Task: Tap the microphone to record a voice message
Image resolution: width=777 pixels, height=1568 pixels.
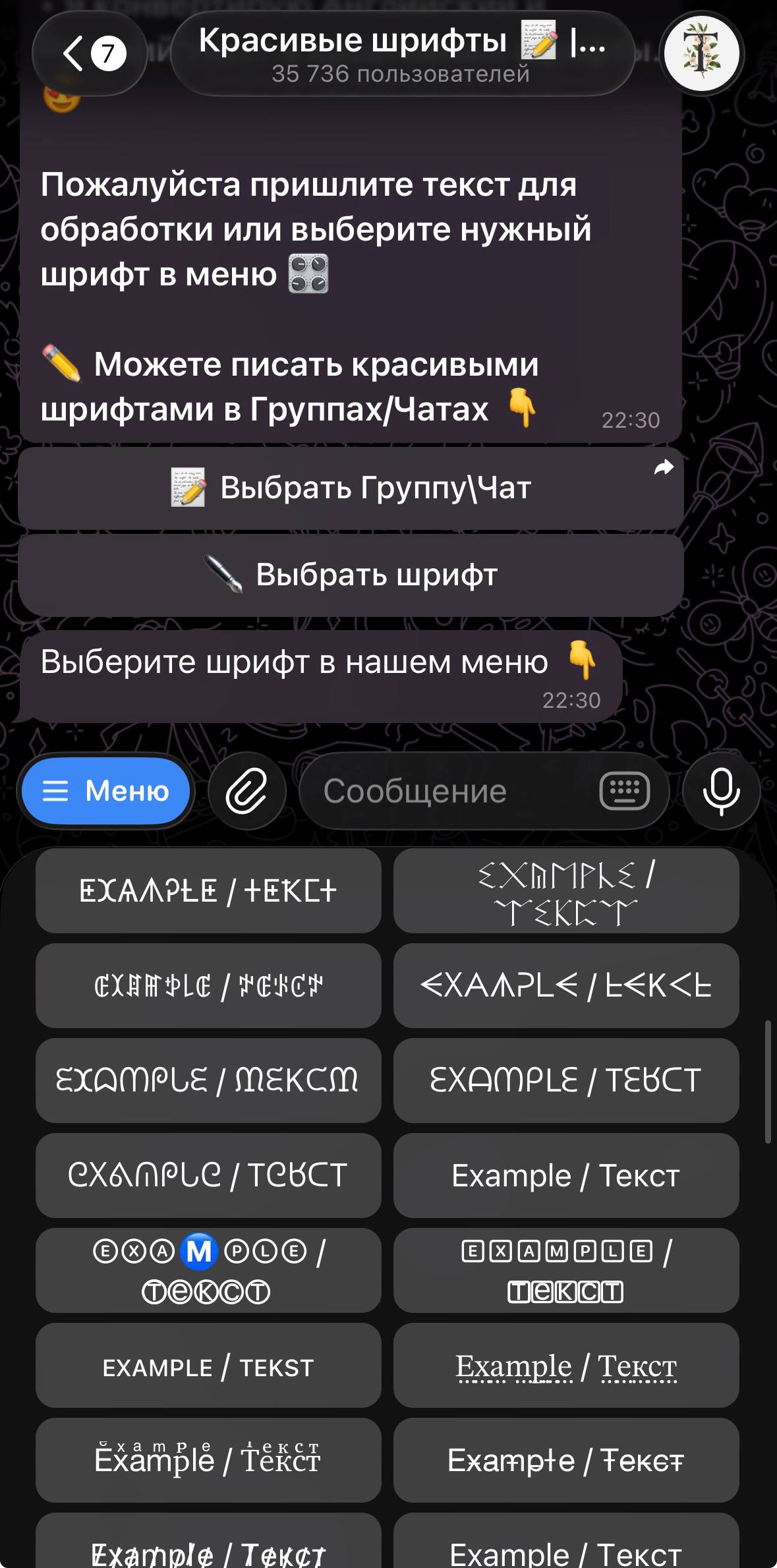Action: [x=720, y=791]
